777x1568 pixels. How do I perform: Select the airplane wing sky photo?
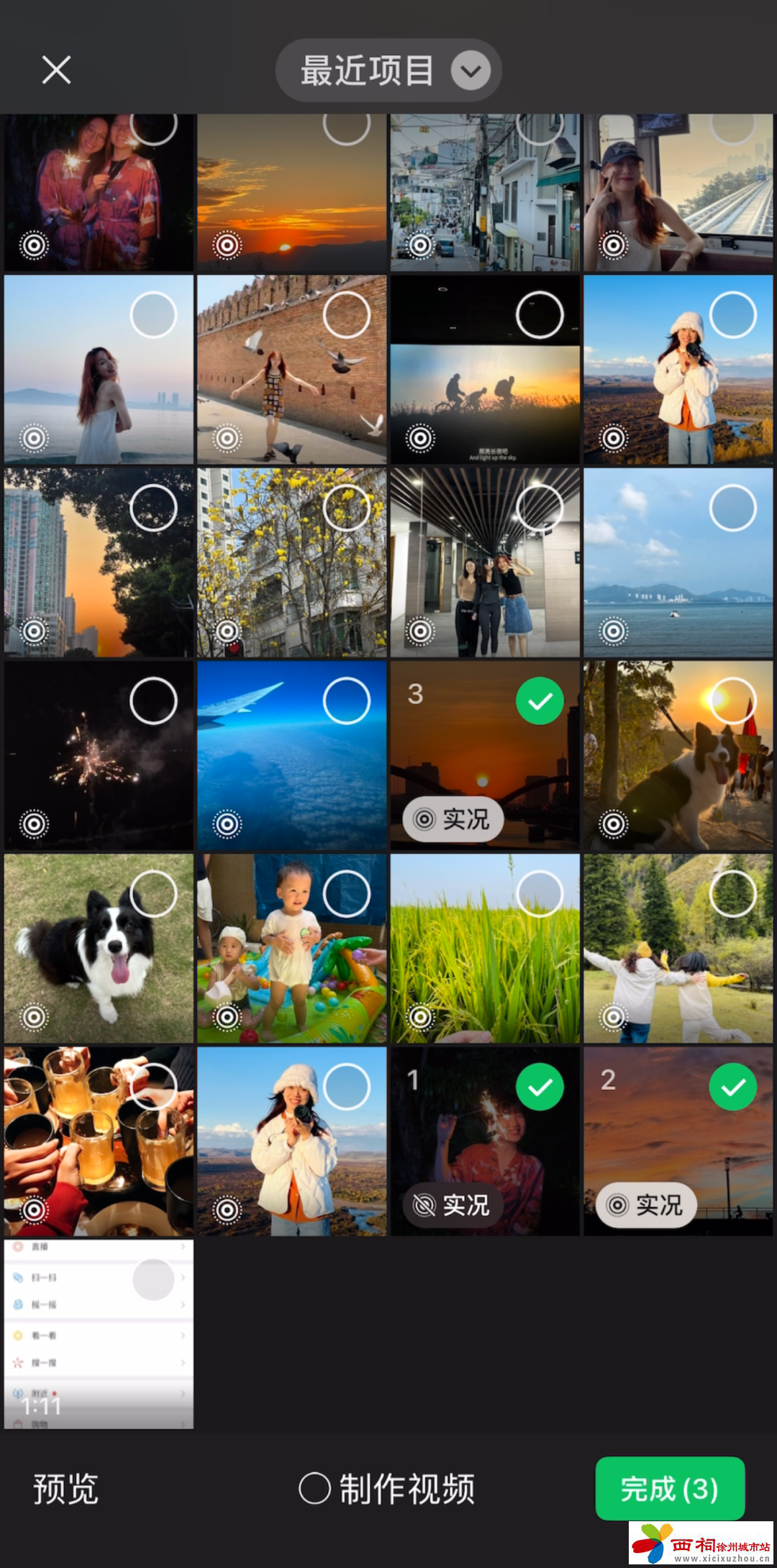[346, 701]
